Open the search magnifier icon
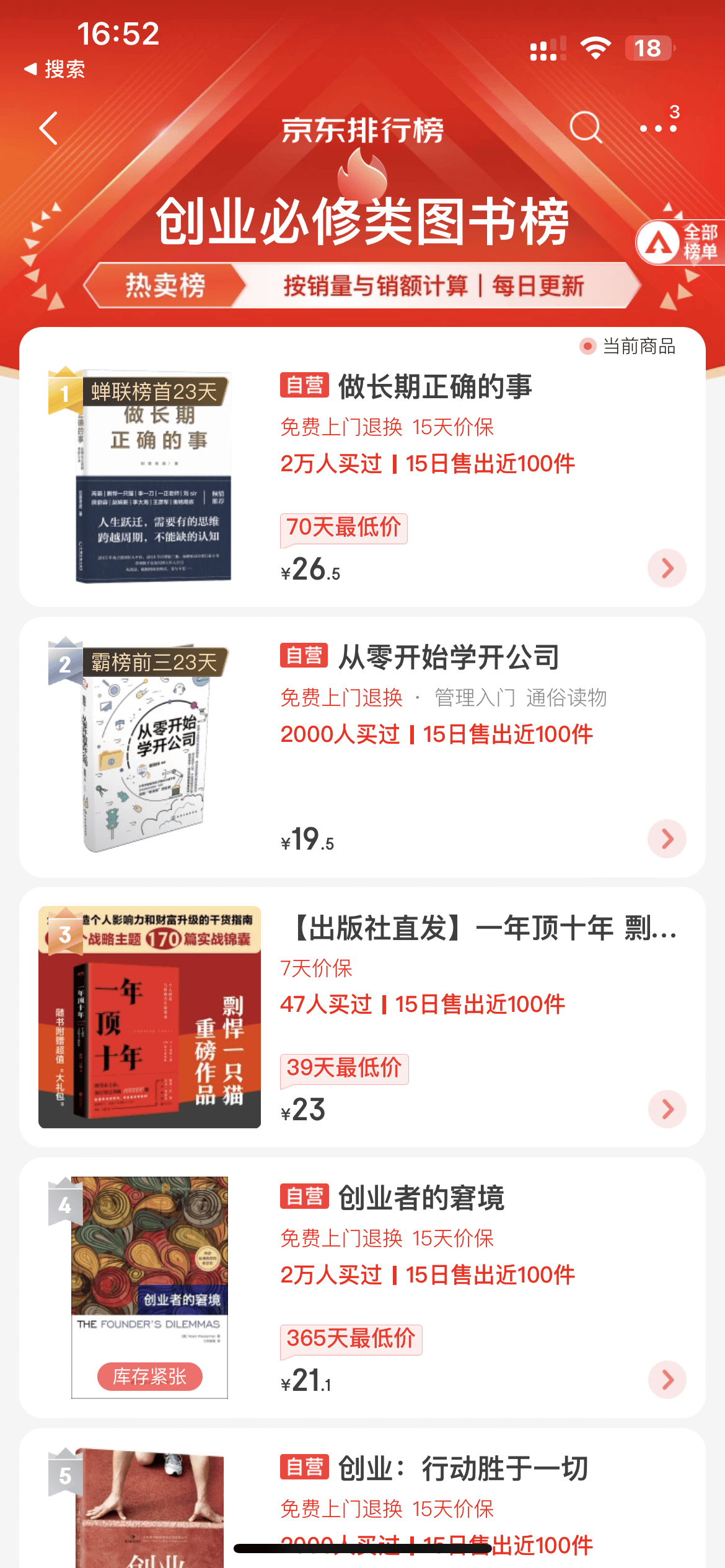 pyautogui.click(x=586, y=128)
